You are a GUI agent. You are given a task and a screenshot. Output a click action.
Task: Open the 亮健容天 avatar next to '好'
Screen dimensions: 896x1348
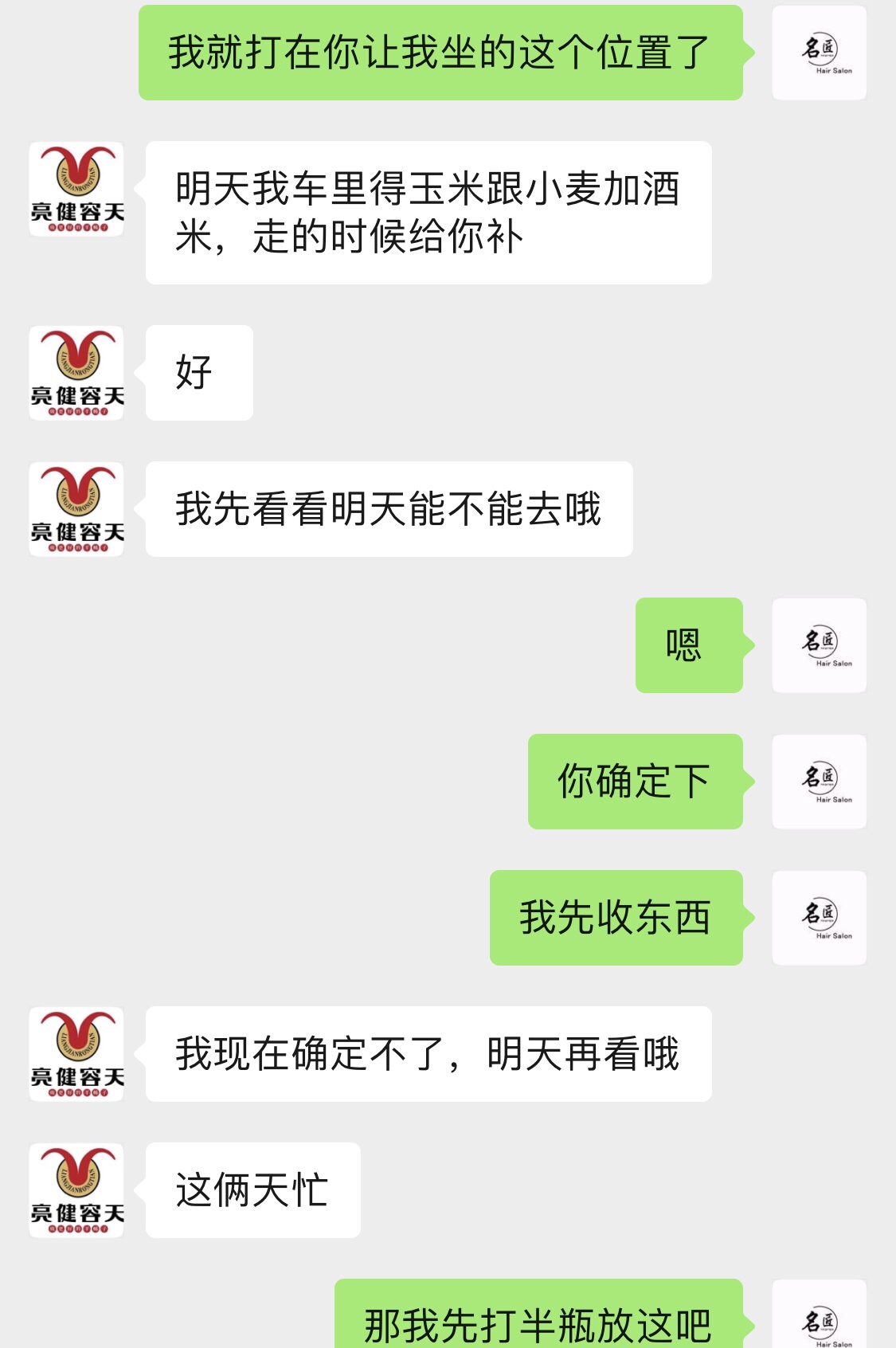[77, 372]
